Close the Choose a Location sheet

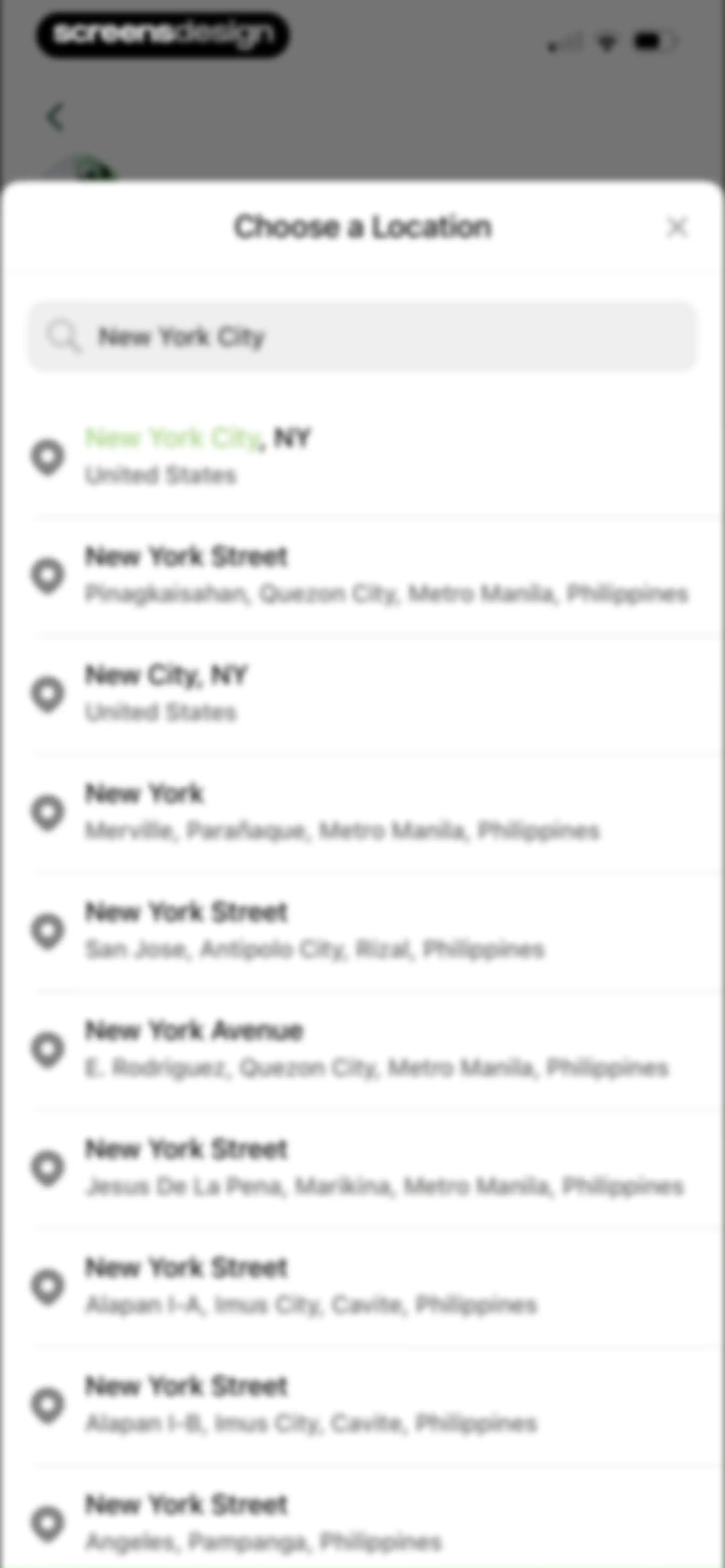click(x=677, y=227)
